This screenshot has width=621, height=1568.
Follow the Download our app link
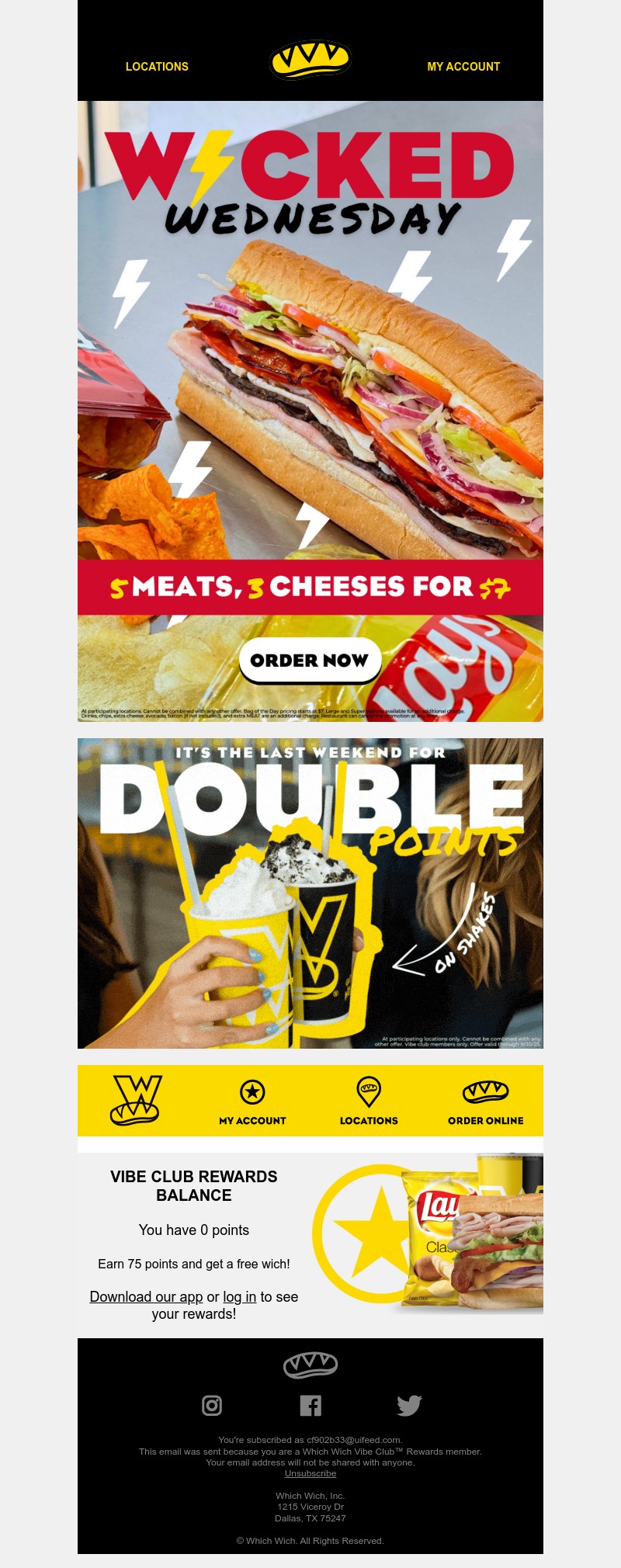[146, 1297]
